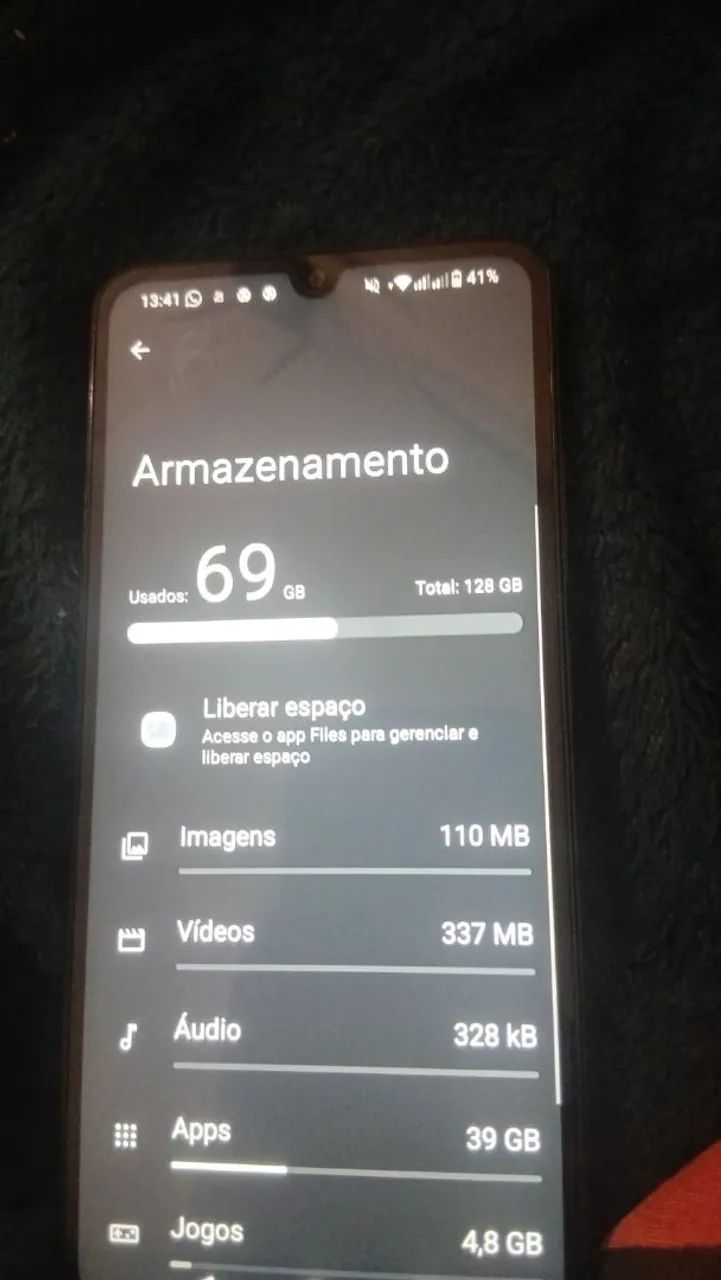Select the Armazenamento title heading
This screenshot has height=1280, width=721.
292,461
